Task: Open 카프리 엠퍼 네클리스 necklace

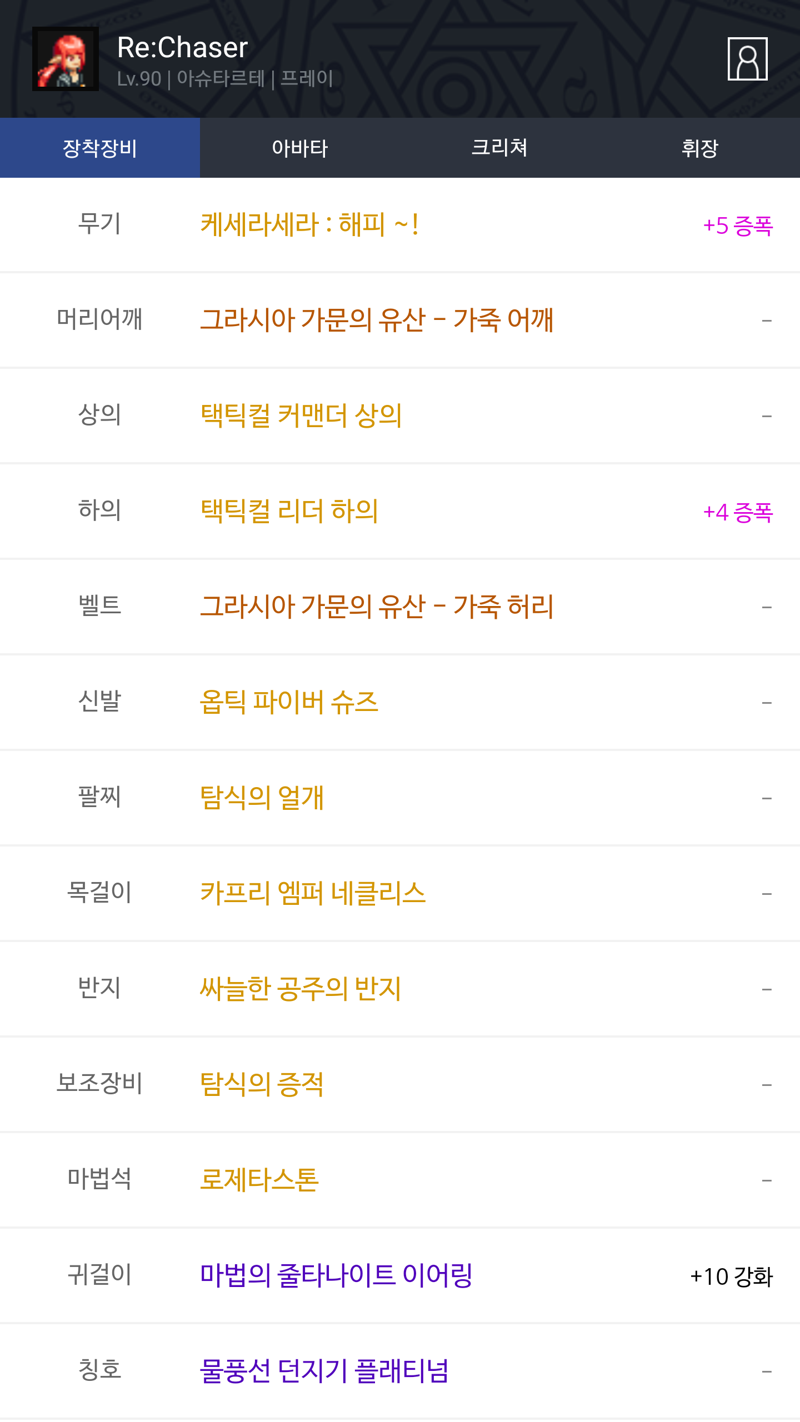Action: pyautogui.click(x=313, y=893)
